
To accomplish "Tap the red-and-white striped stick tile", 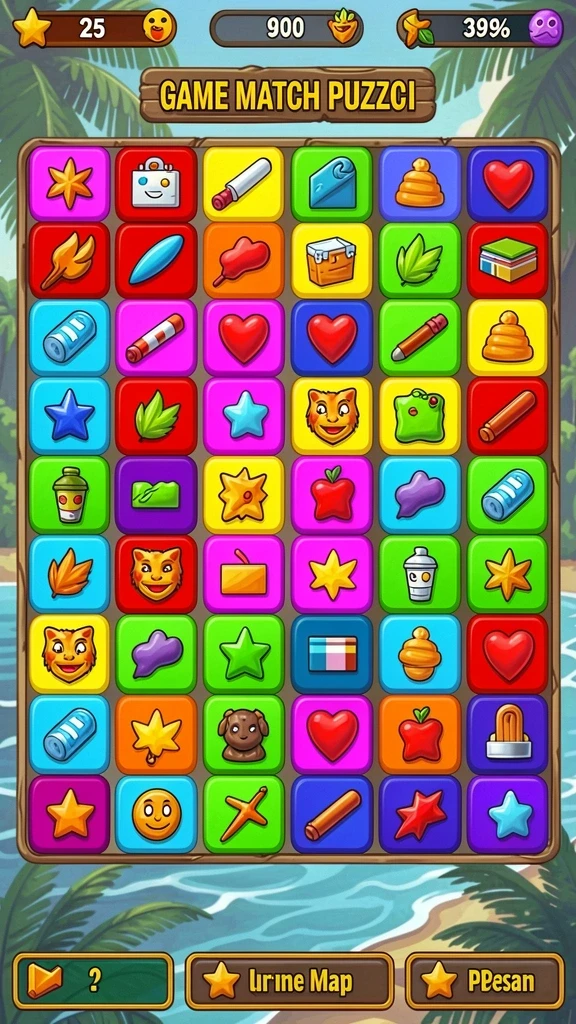I will (x=156, y=338).
